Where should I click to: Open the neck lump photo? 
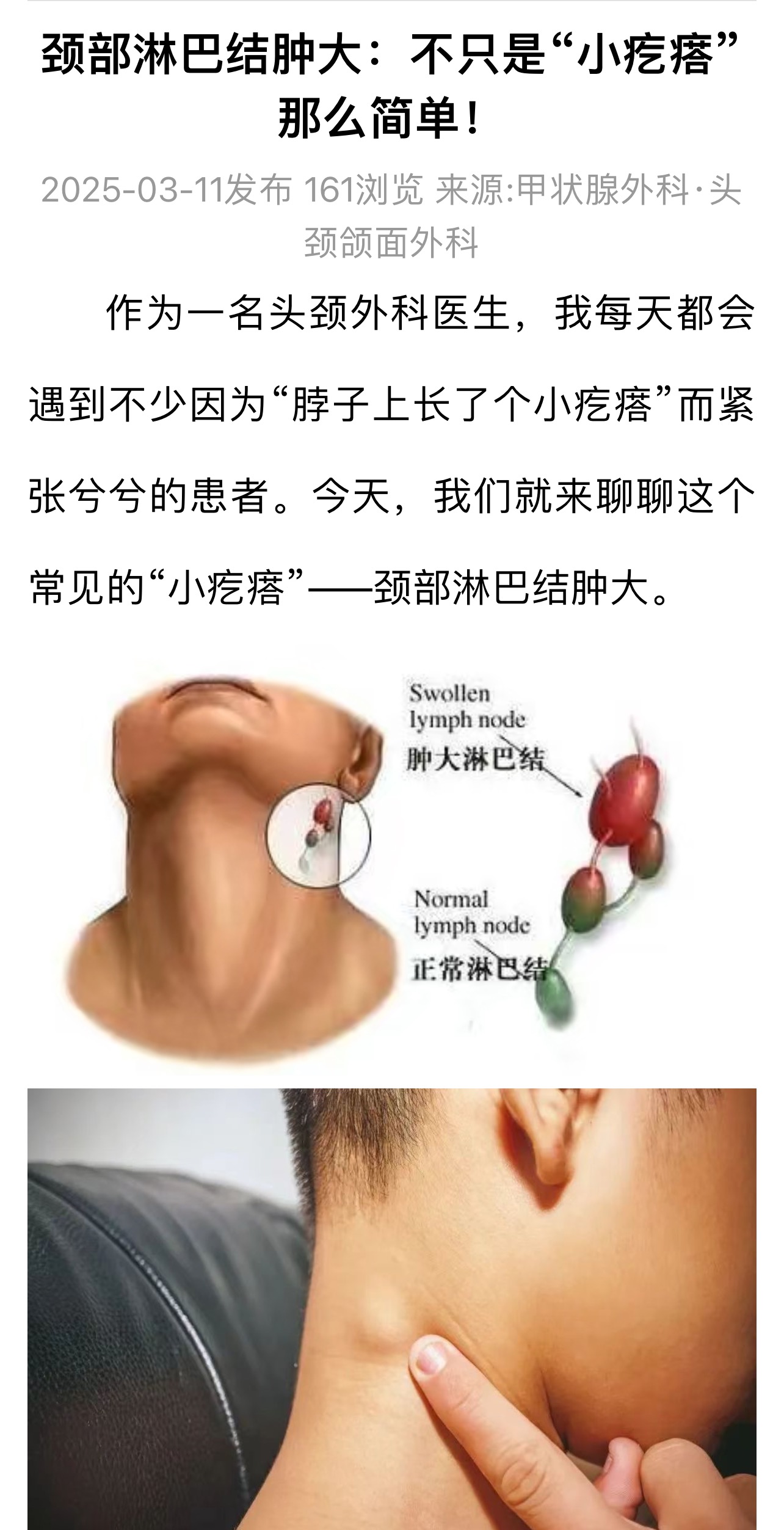(392, 1307)
